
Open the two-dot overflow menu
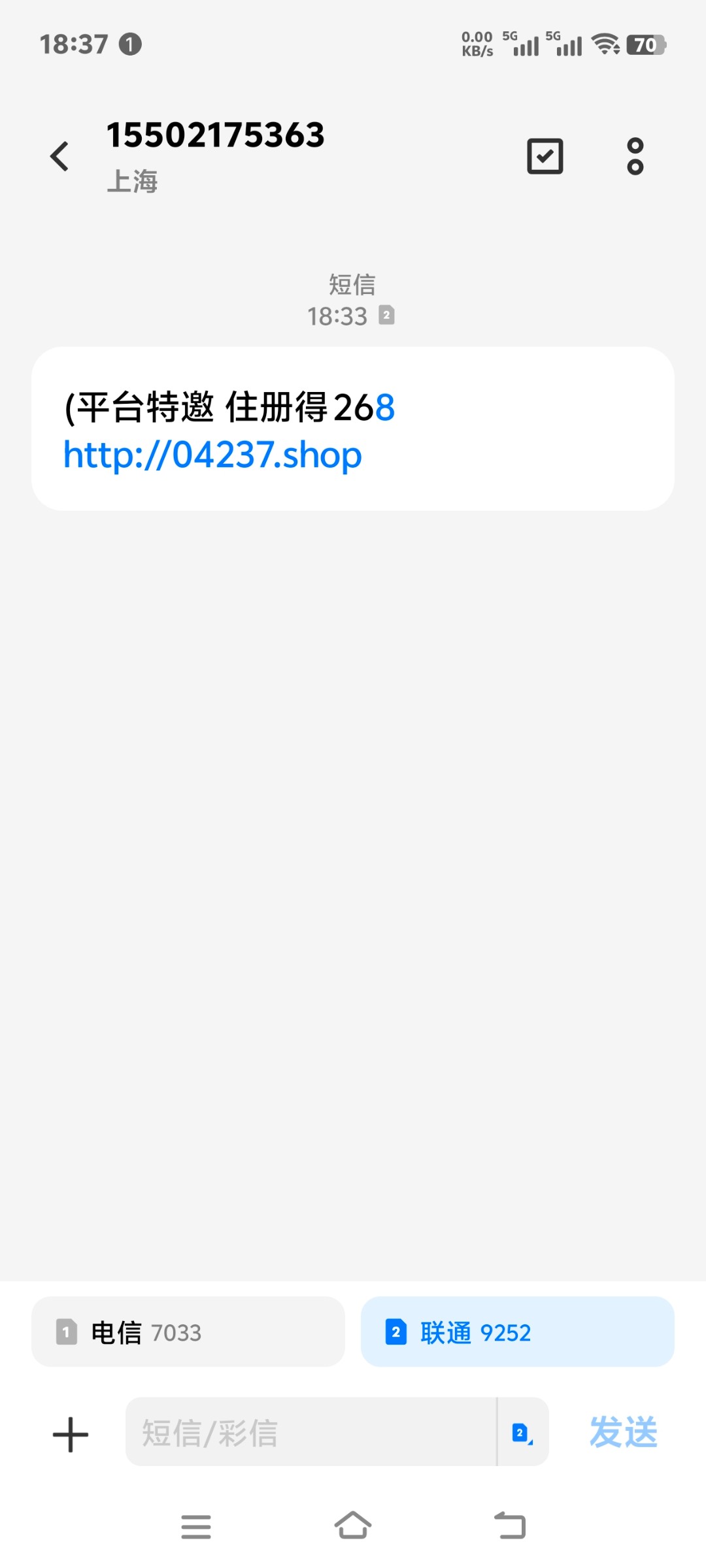click(635, 156)
